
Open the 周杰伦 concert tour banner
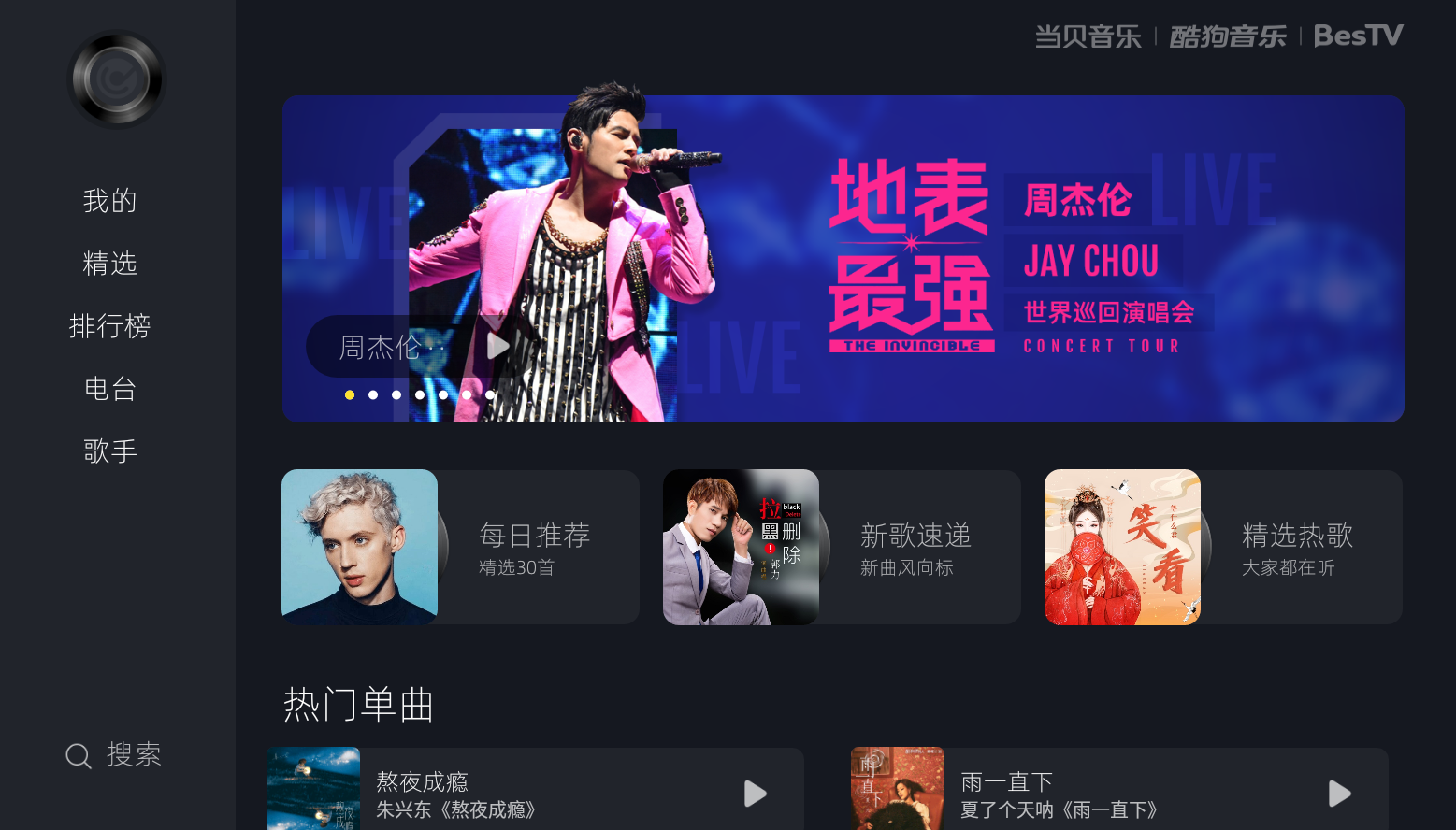(935, 259)
